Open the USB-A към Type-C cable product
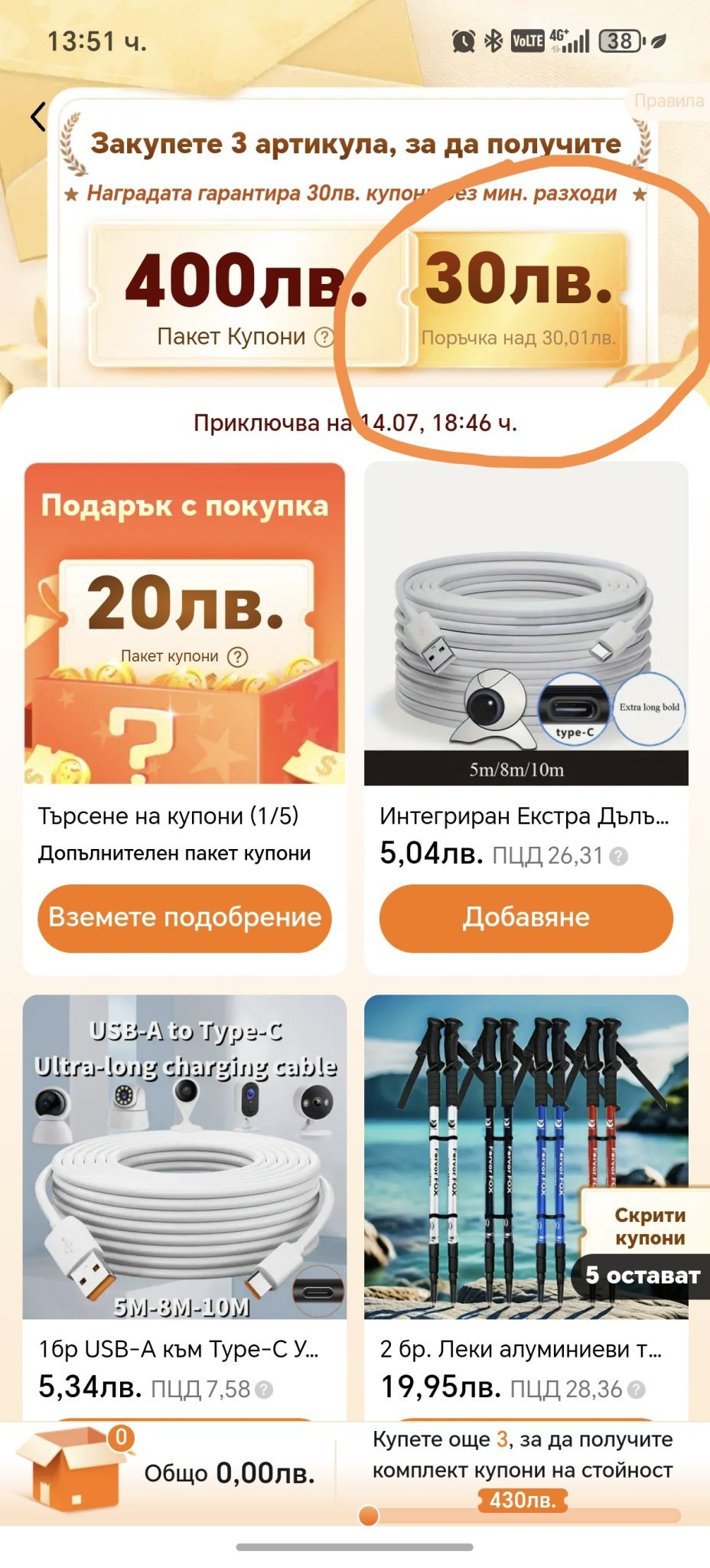 (x=184, y=1156)
